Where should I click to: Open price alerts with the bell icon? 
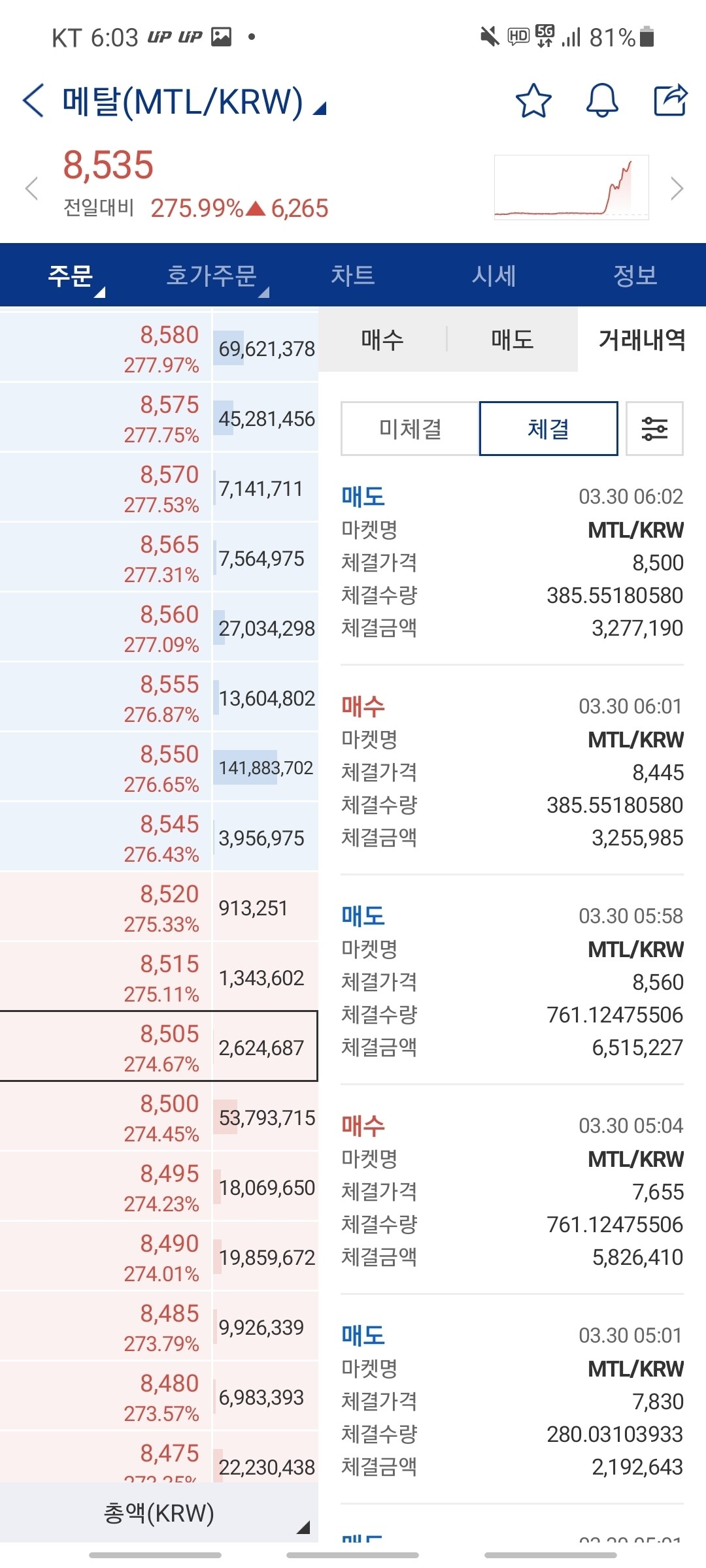pyautogui.click(x=603, y=101)
